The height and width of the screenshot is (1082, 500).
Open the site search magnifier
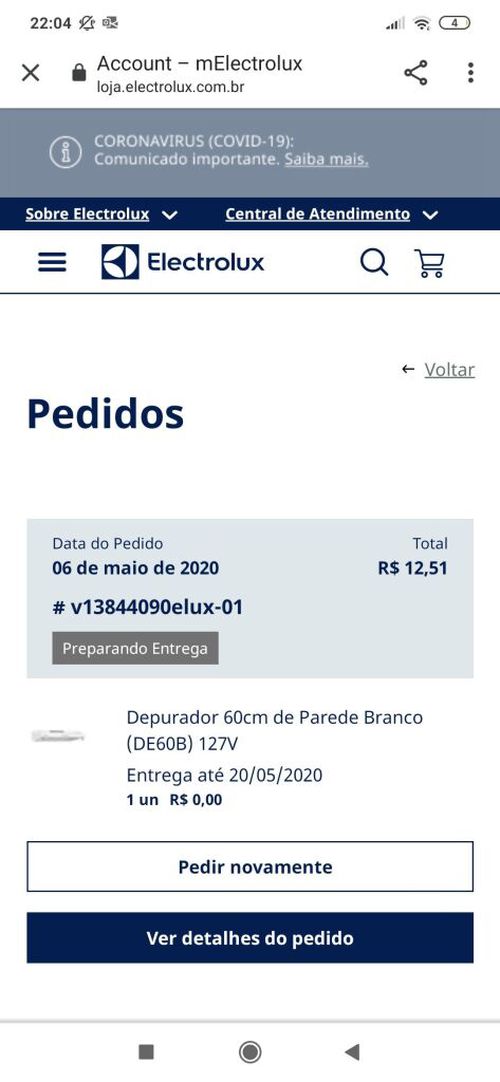coord(374,262)
